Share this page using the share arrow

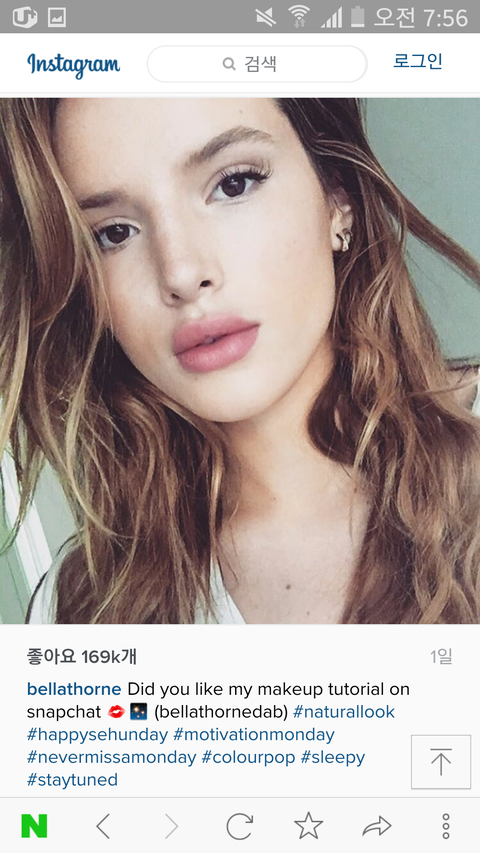coord(377,826)
